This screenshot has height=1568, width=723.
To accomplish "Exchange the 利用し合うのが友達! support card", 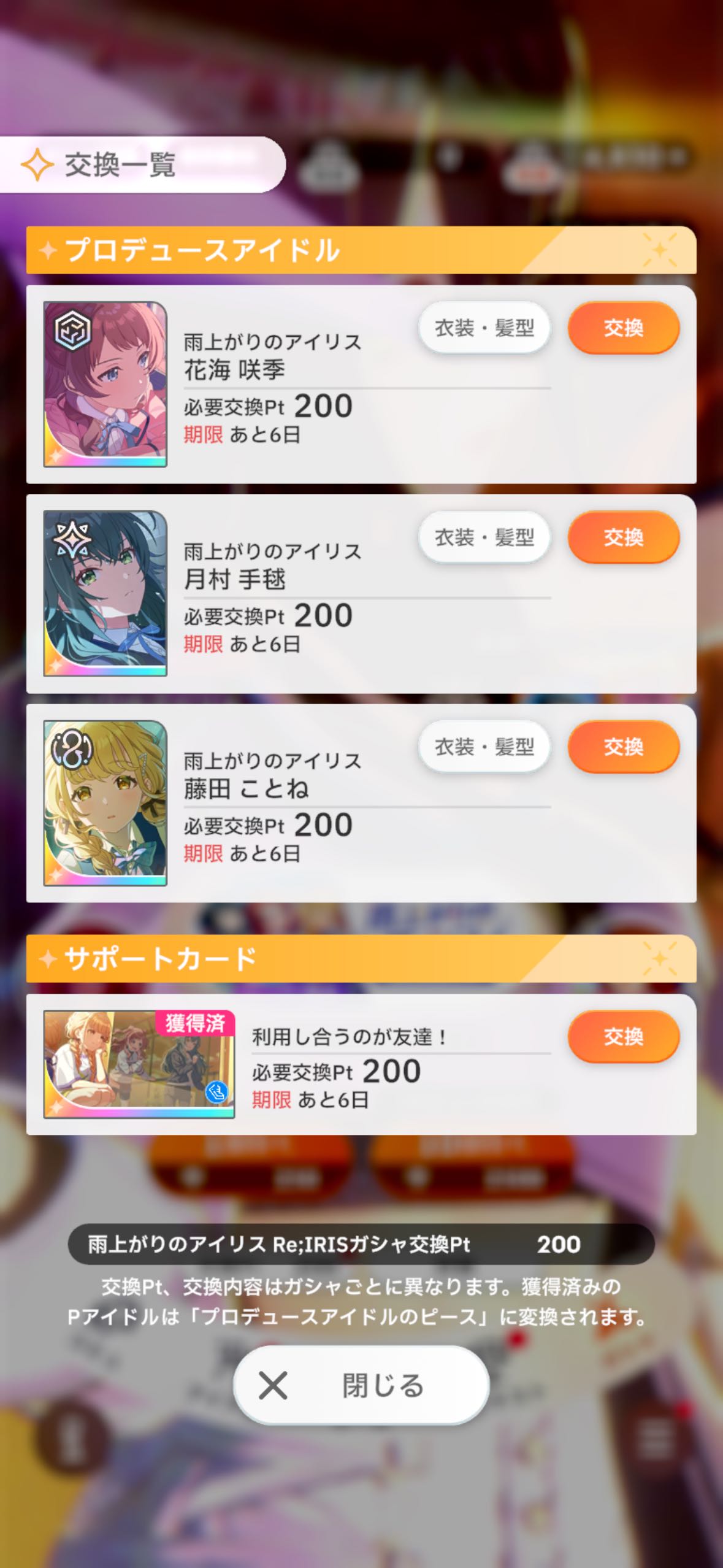I will (x=623, y=1036).
